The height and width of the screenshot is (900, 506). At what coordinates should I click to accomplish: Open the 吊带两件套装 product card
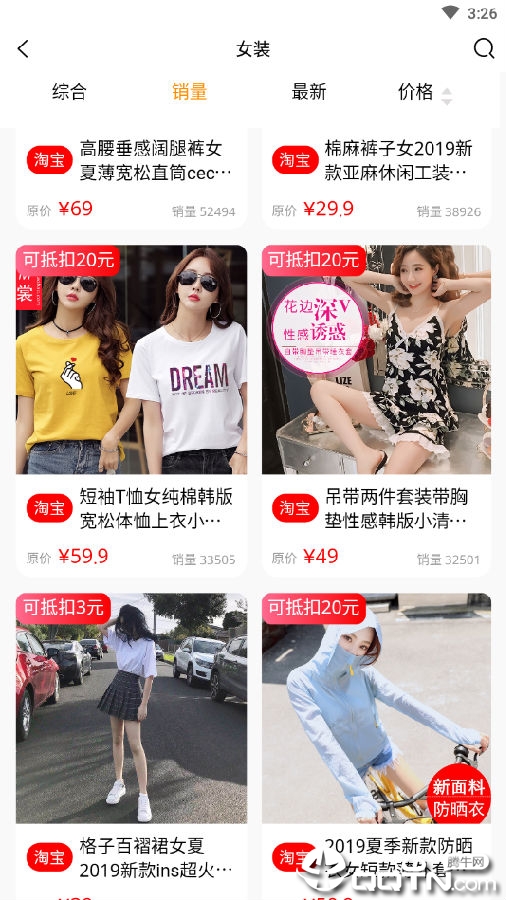click(x=376, y=411)
